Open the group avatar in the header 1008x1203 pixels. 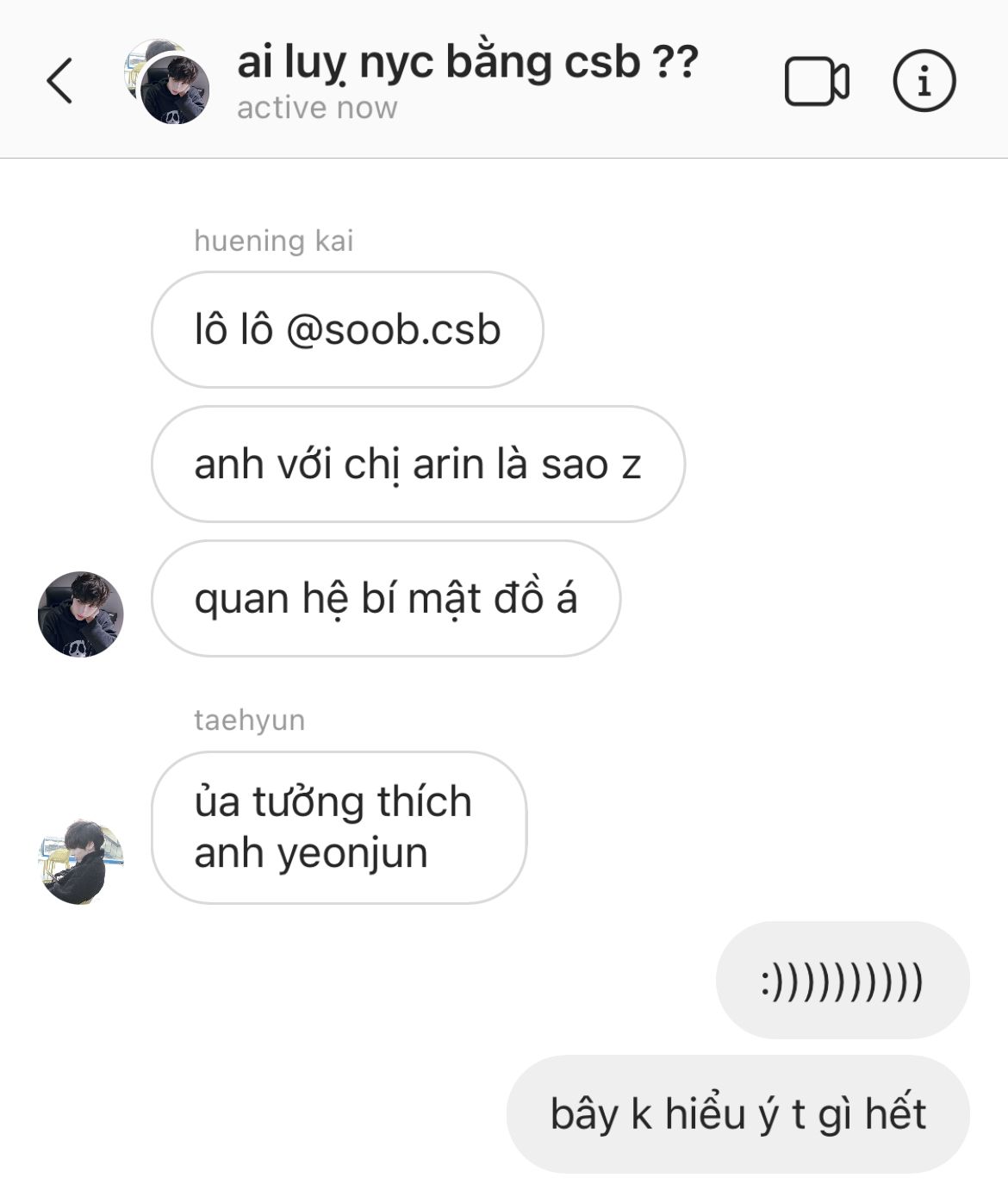(x=168, y=82)
